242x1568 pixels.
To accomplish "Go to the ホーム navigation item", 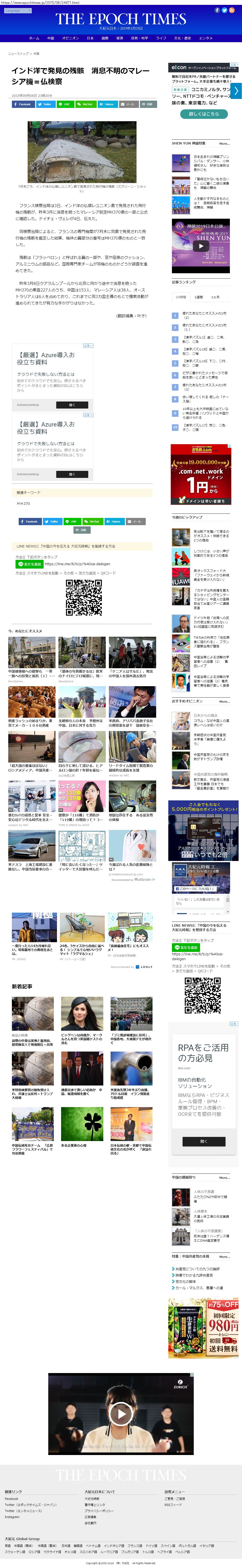I will (x=34, y=38).
